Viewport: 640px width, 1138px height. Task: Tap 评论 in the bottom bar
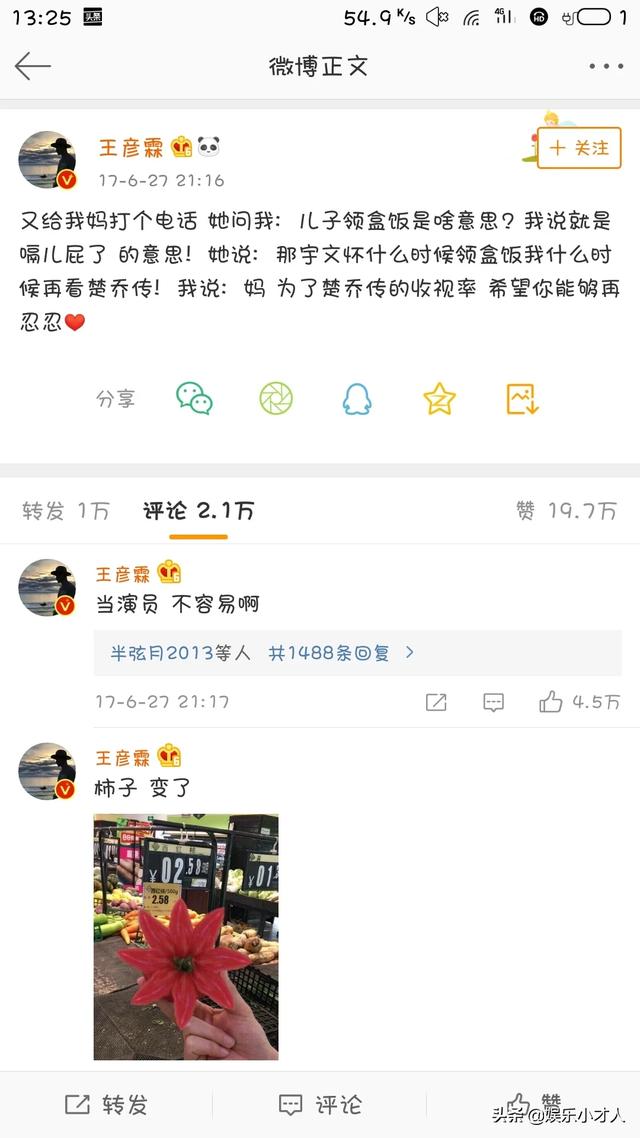[x=320, y=1104]
